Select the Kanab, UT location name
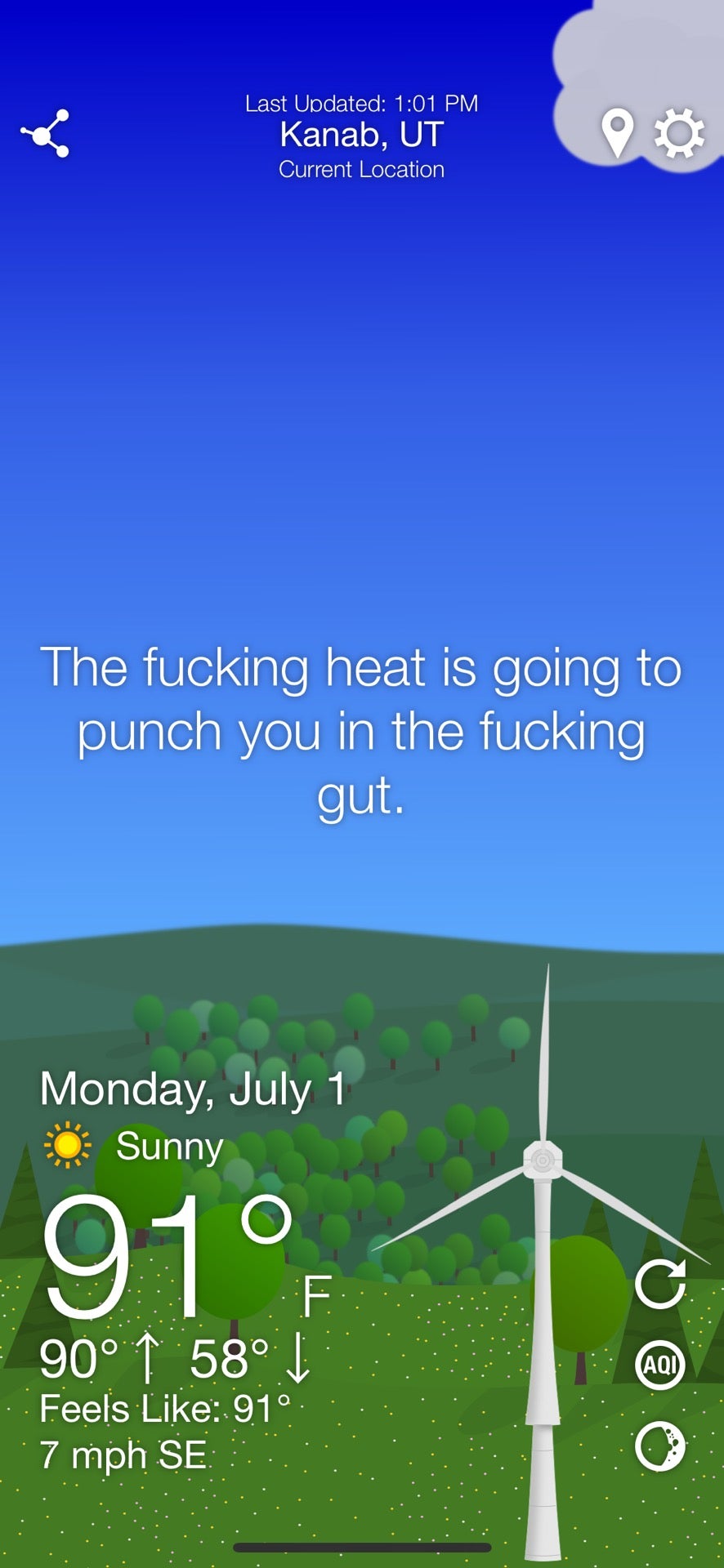The image size is (724, 1568). click(x=361, y=134)
